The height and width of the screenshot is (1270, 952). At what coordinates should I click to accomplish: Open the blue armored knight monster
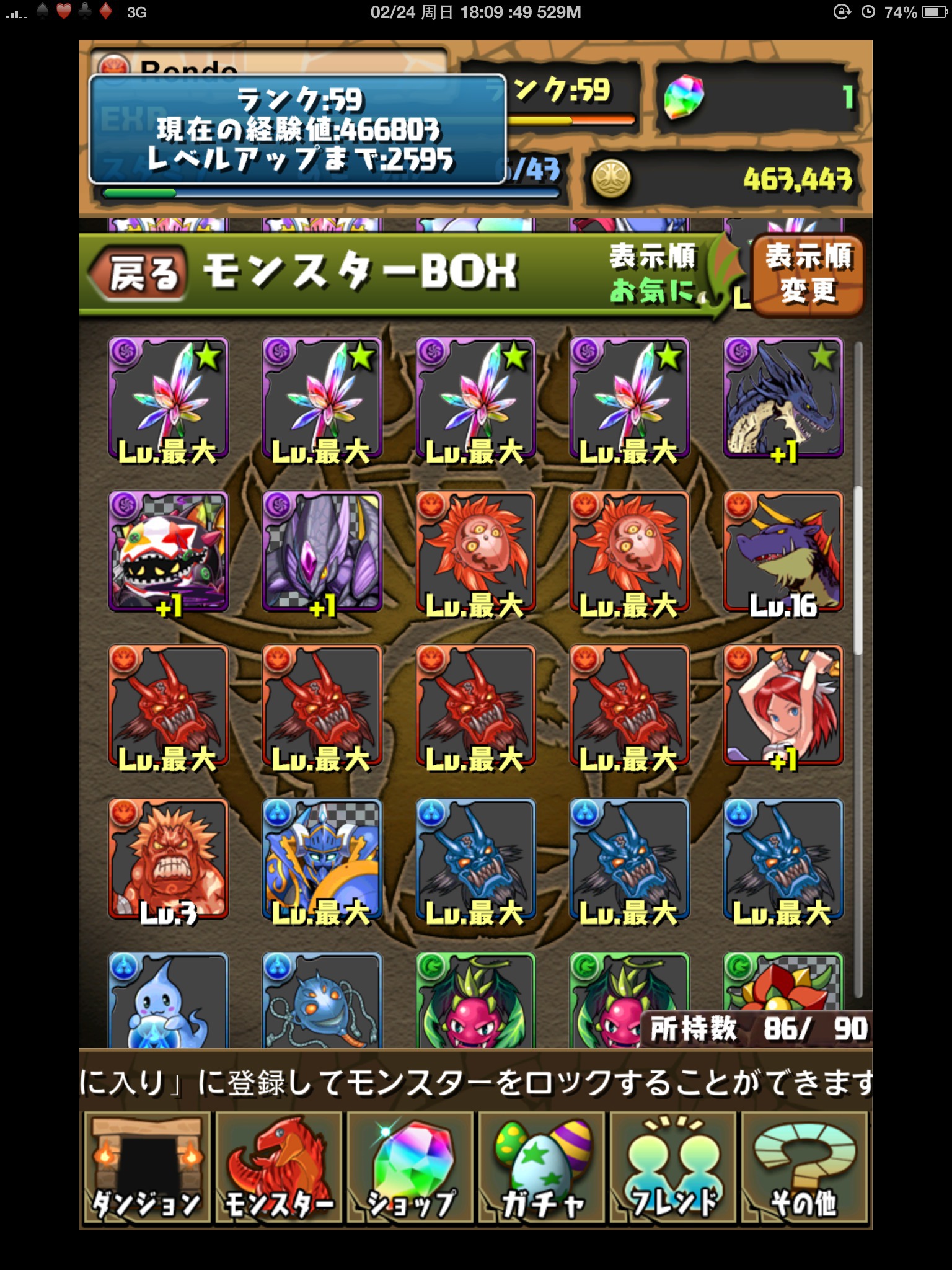coord(322,859)
